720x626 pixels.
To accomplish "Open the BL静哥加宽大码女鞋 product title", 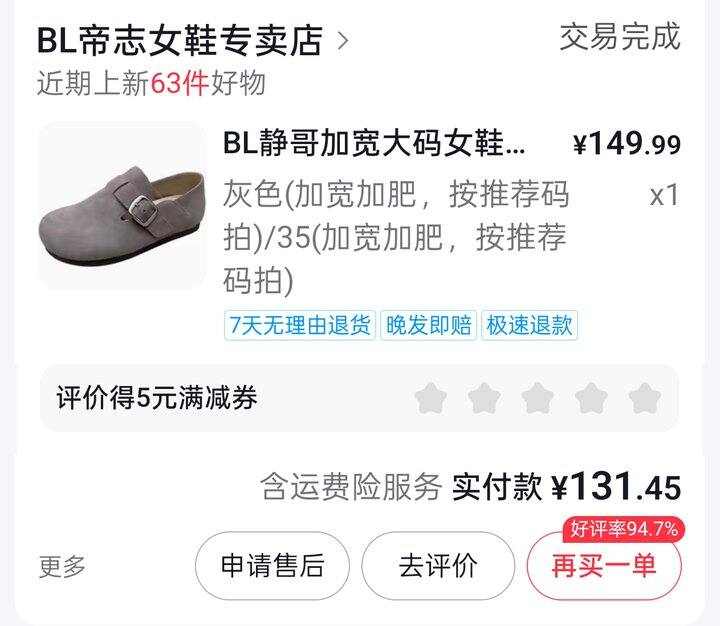I will coord(373,143).
